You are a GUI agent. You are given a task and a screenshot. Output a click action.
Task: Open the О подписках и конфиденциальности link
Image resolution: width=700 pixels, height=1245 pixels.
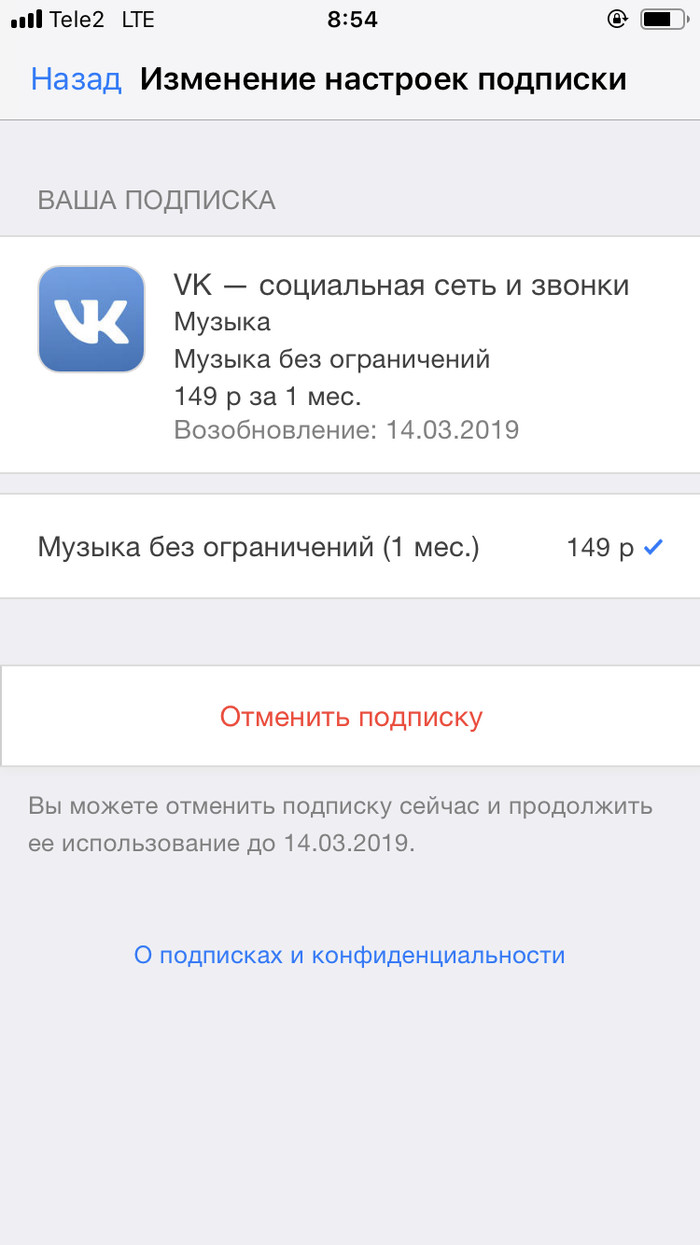pyautogui.click(x=349, y=955)
